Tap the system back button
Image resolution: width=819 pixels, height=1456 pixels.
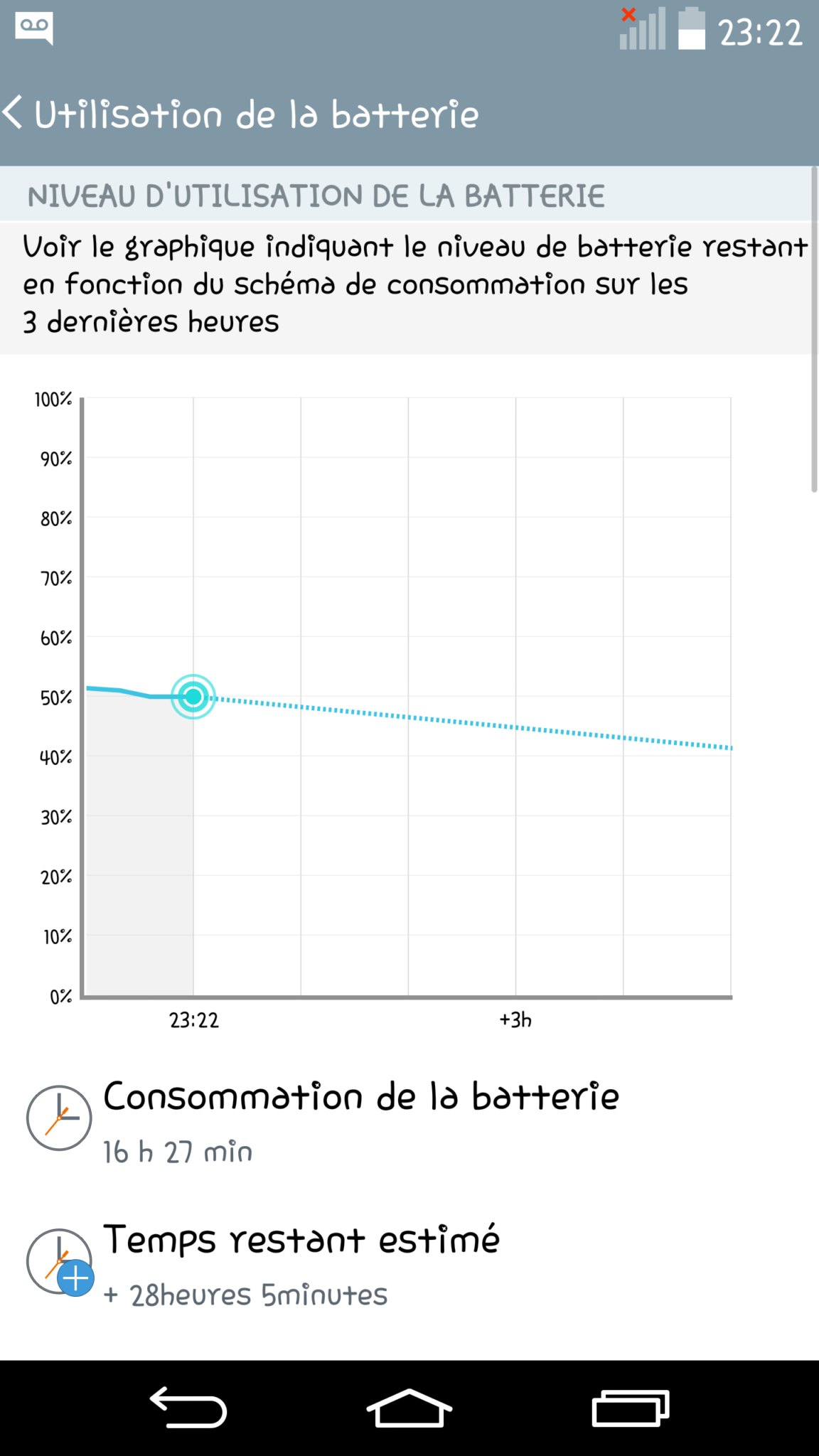click(188, 1408)
